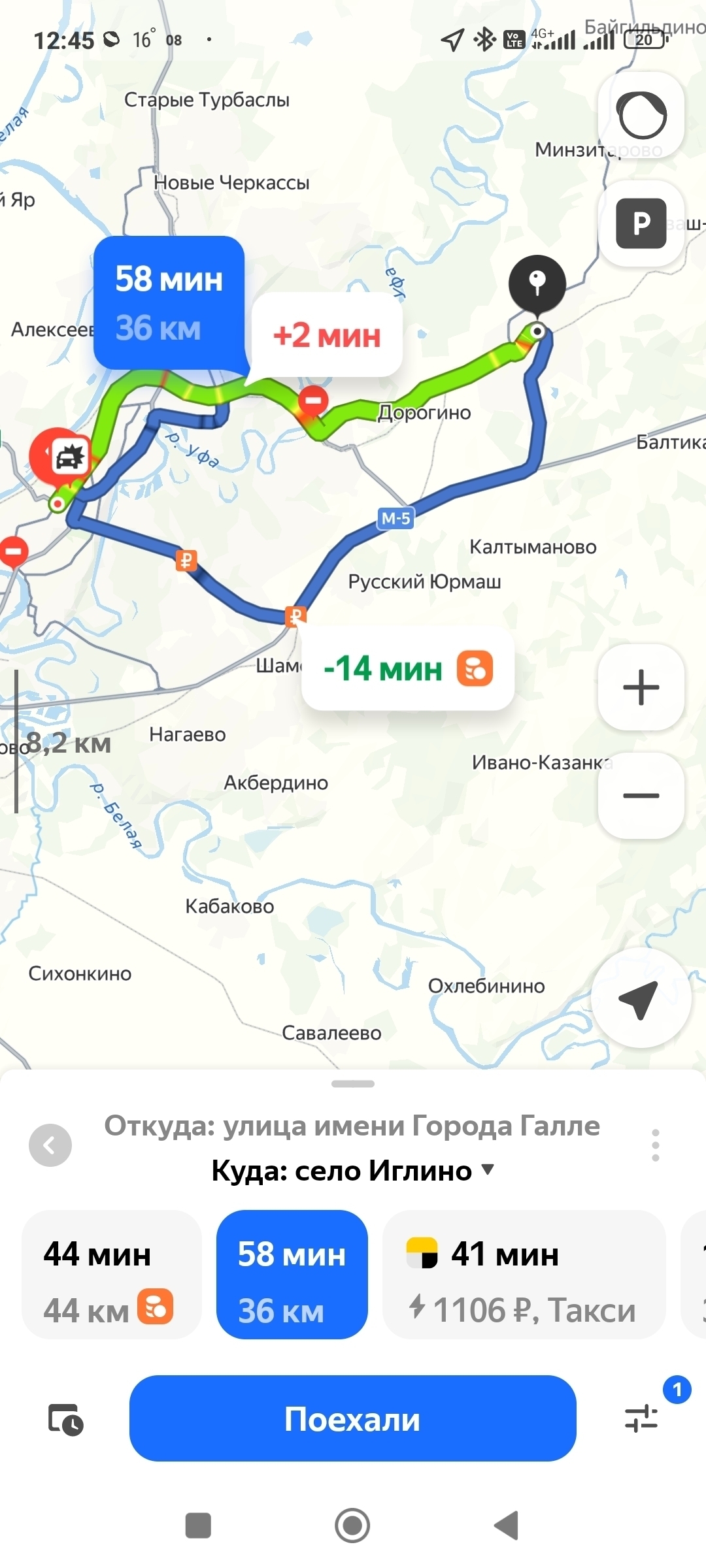Open route options three-dot menu
Image resolution: width=706 pixels, height=1568 pixels.
point(655,1145)
